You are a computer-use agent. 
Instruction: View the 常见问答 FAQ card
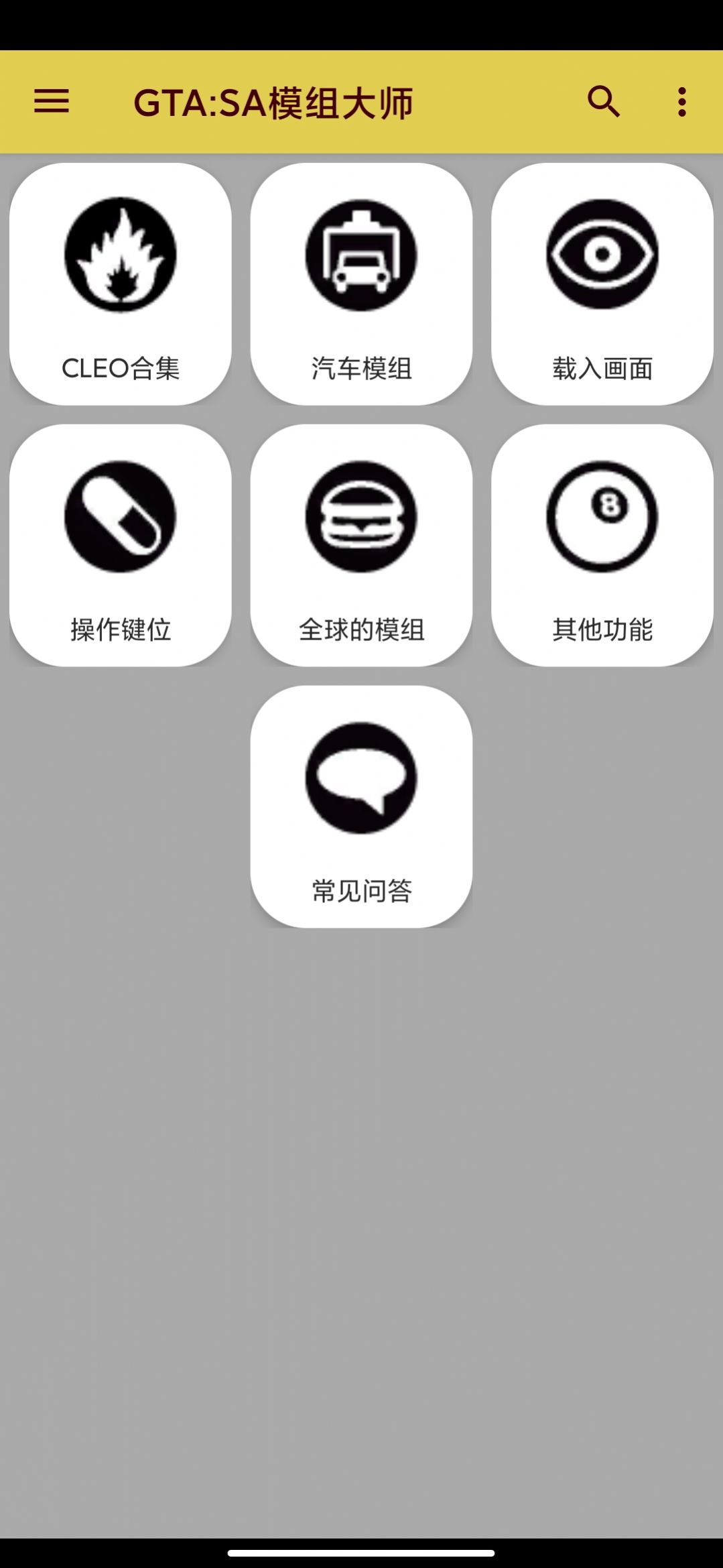click(361, 806)
